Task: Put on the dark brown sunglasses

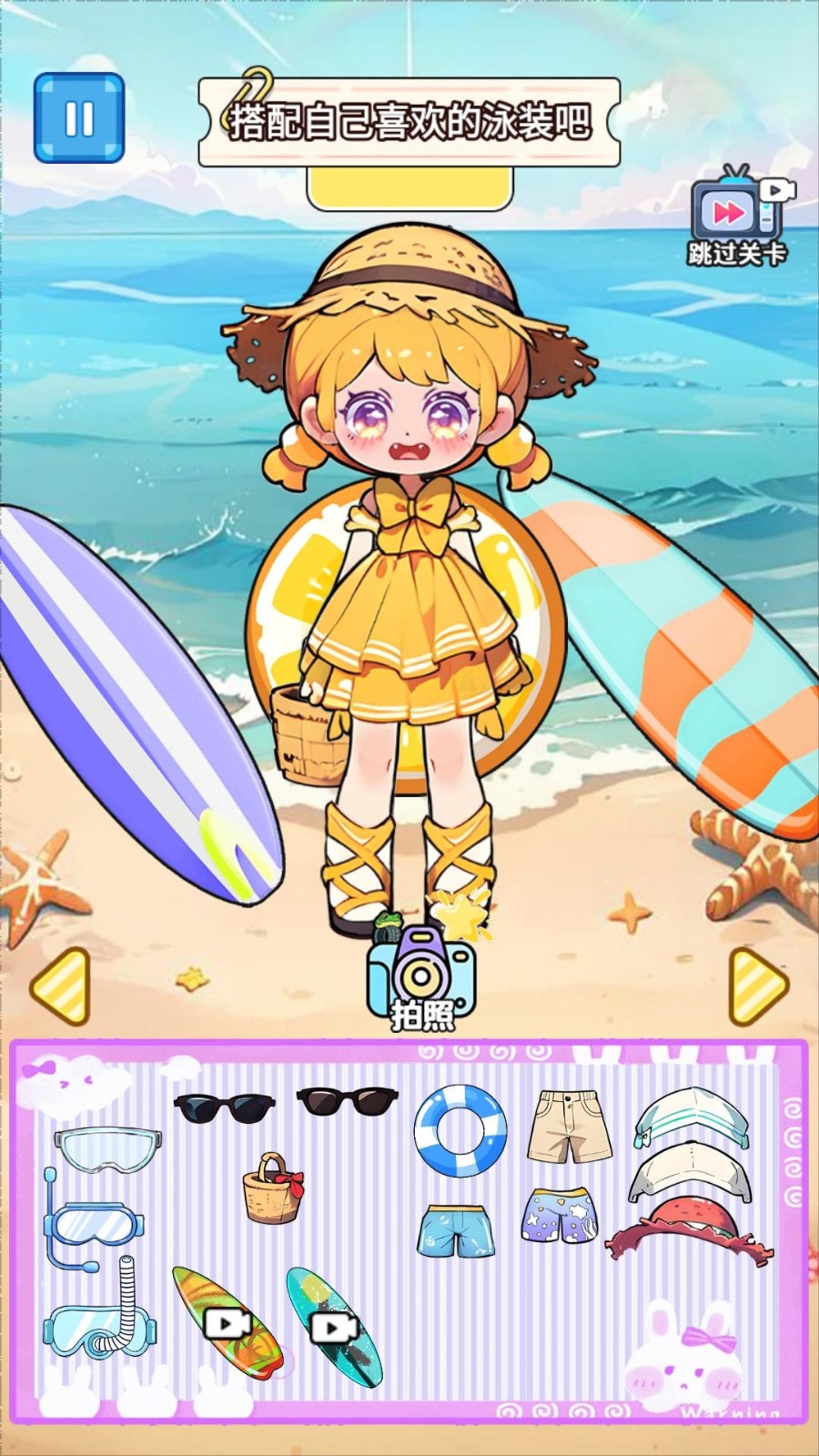Action: [347, 1101]
